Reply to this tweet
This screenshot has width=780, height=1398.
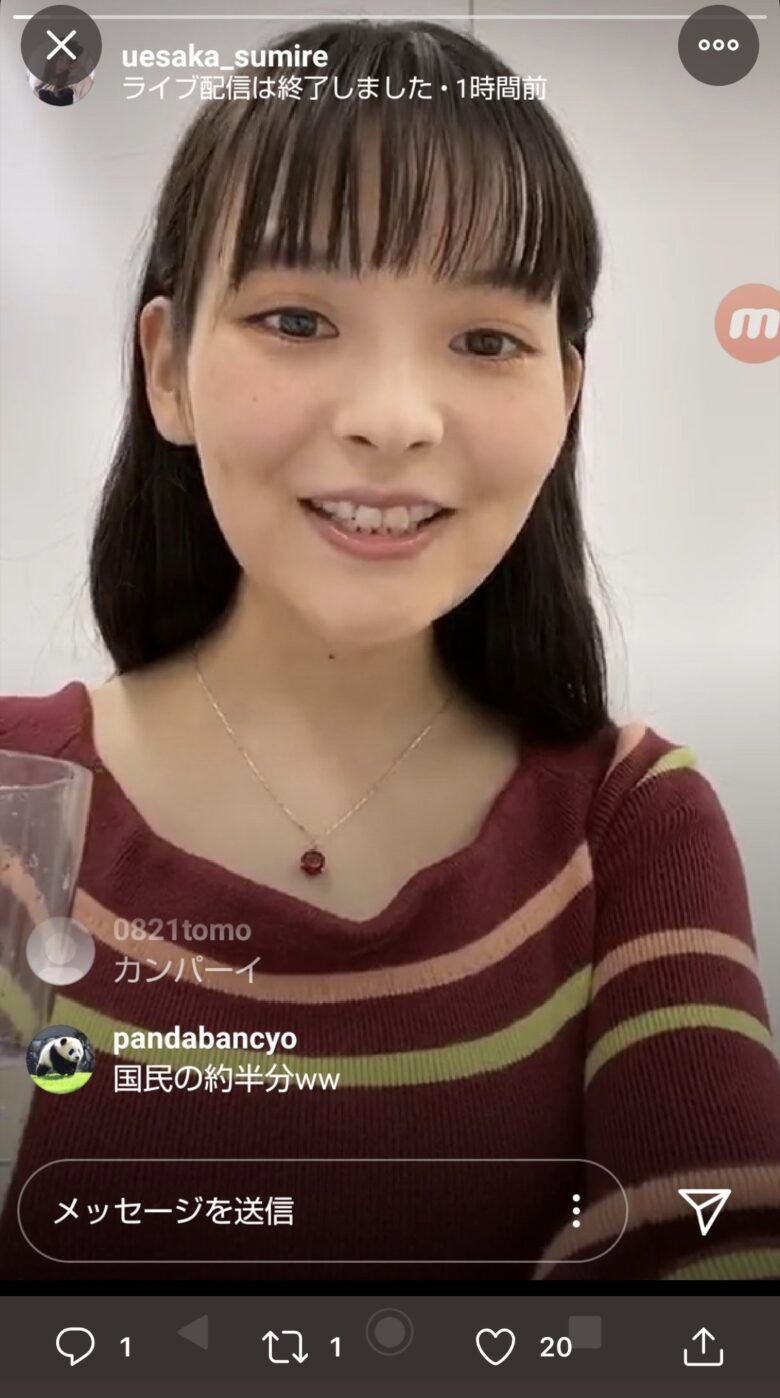[x=76, y=1346]
